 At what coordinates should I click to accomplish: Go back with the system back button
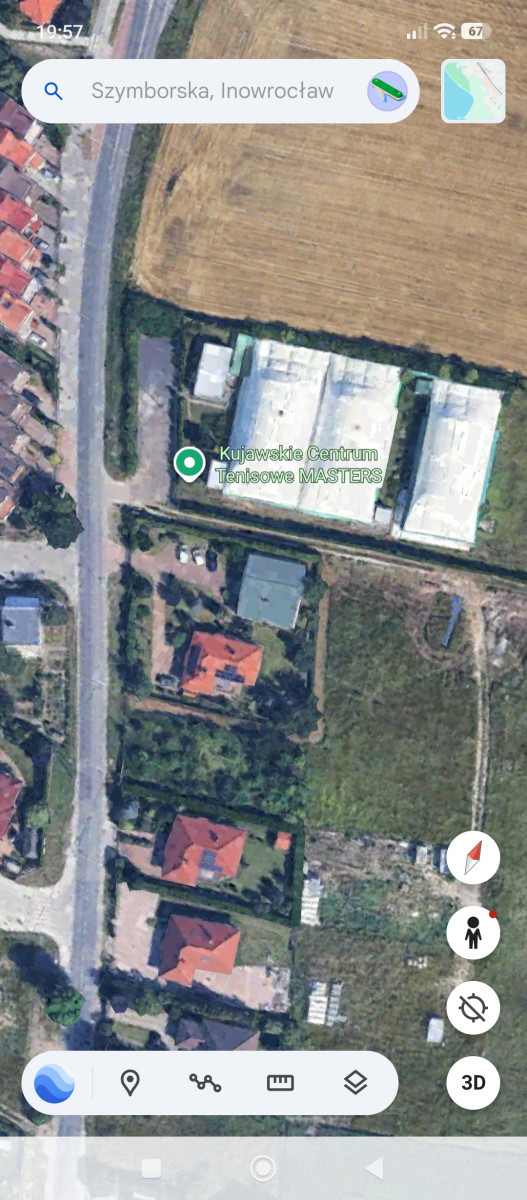[x=374, y=1168]
